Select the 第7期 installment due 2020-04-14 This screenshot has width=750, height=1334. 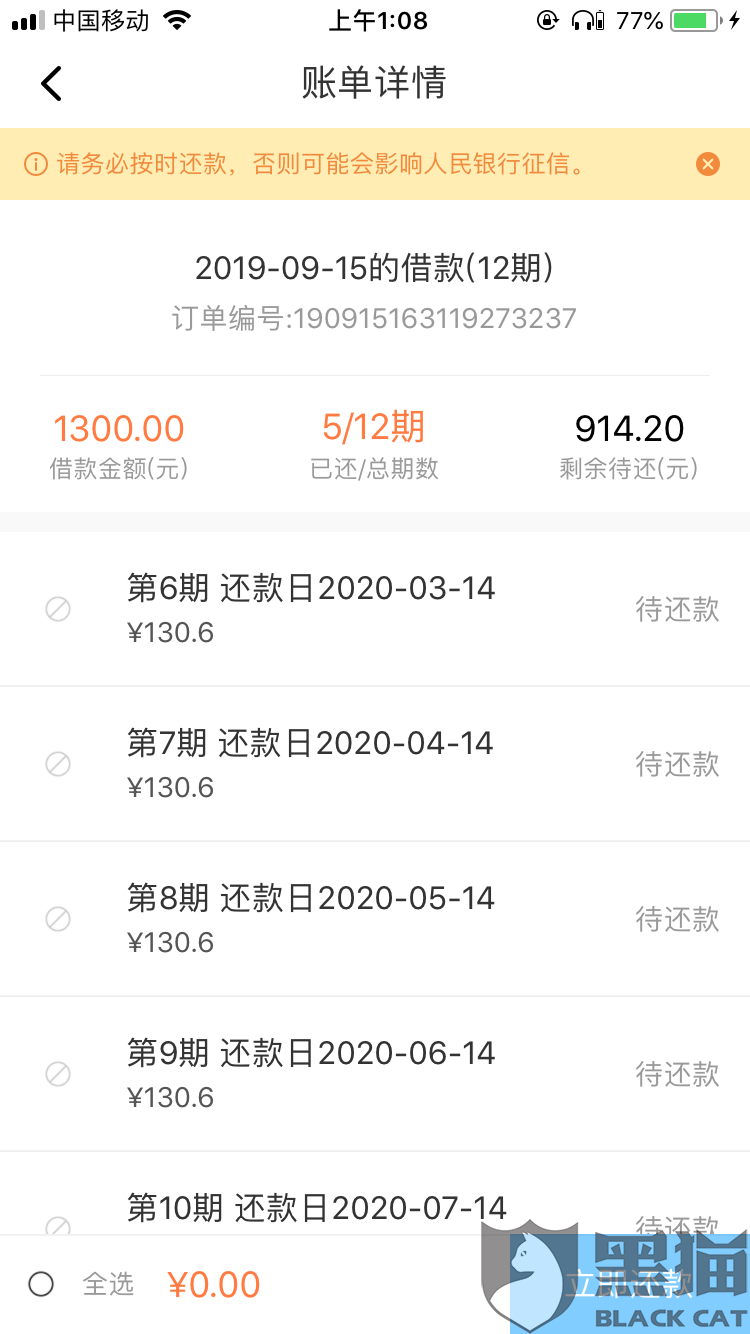coord(58,764)
